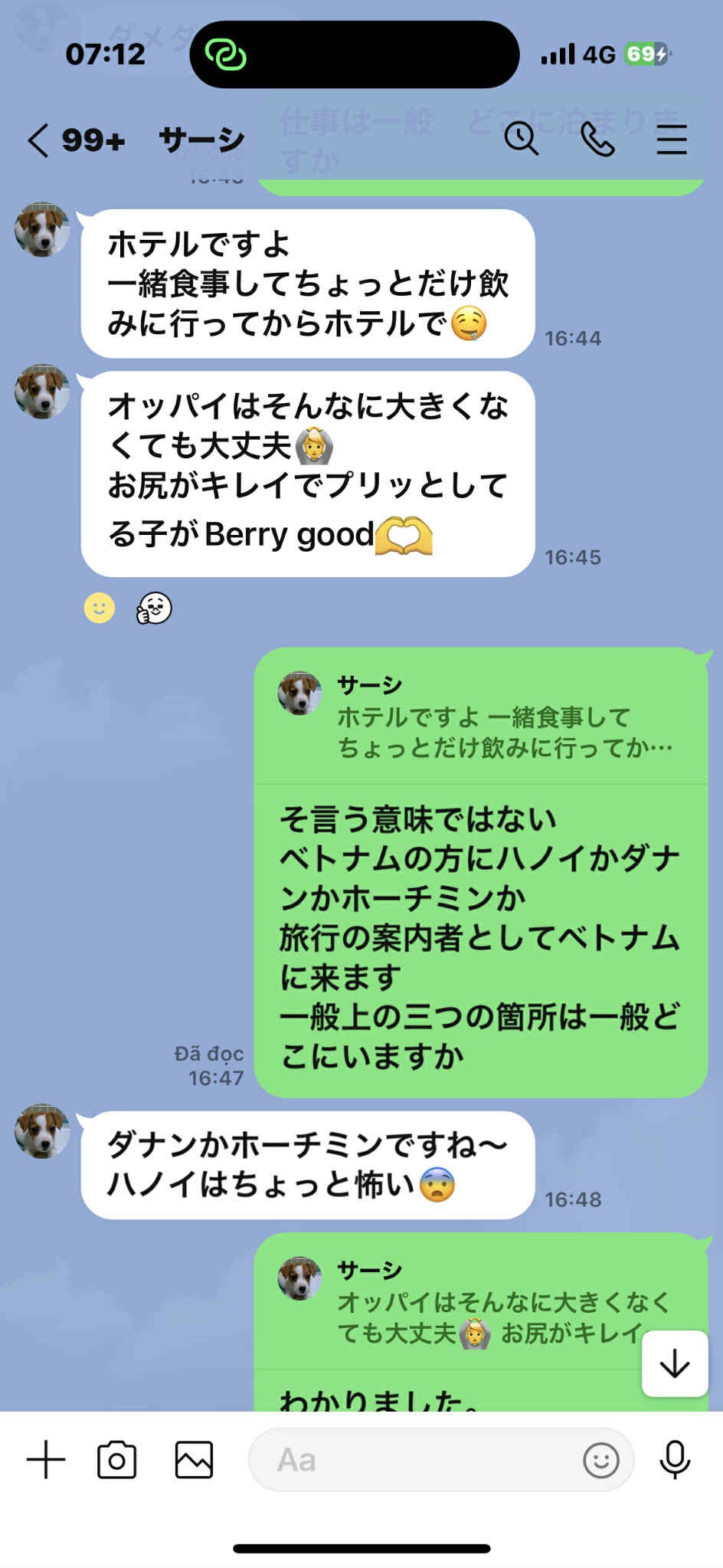This screenshot has width=723, height=1568.
Task: Focus the message text field
Action: click(414, 1459)
